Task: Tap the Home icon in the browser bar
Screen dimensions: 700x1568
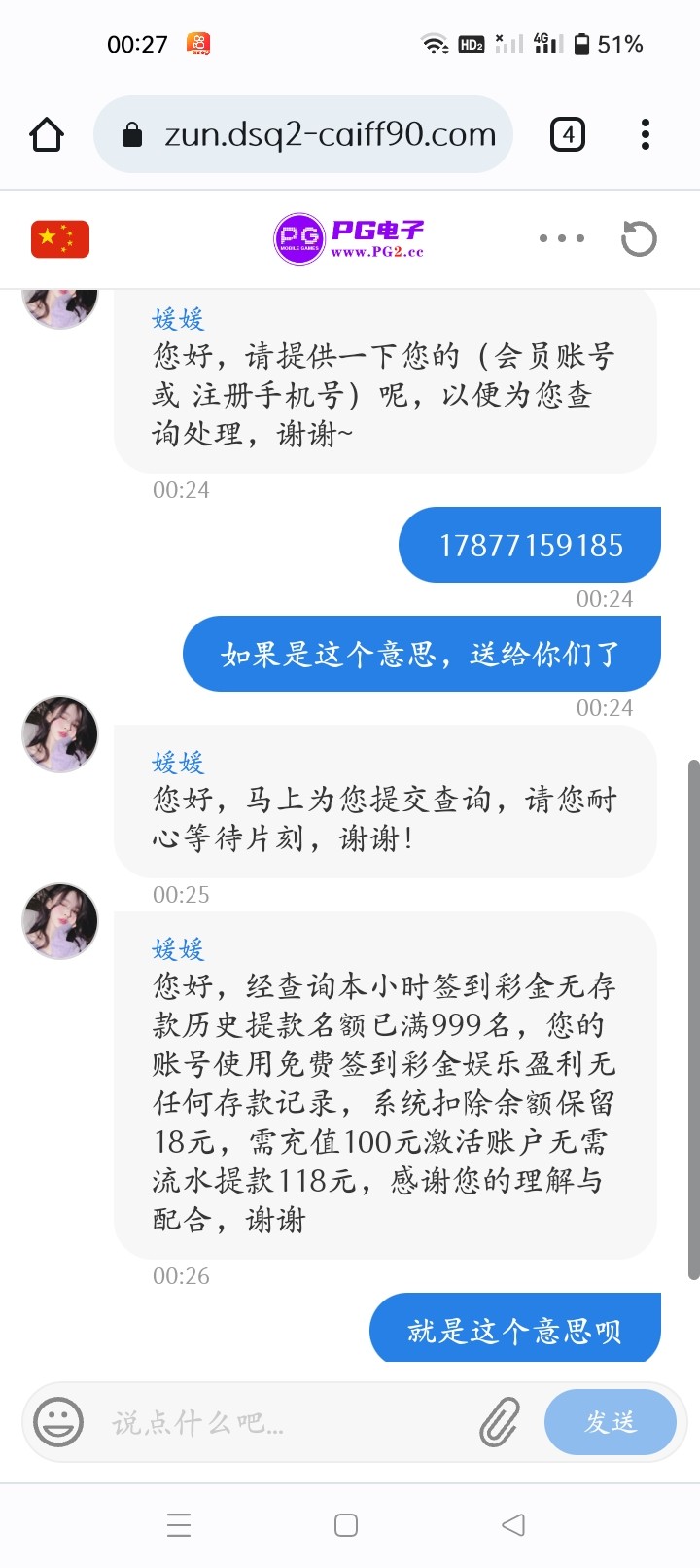Action: tap(45, 134)
